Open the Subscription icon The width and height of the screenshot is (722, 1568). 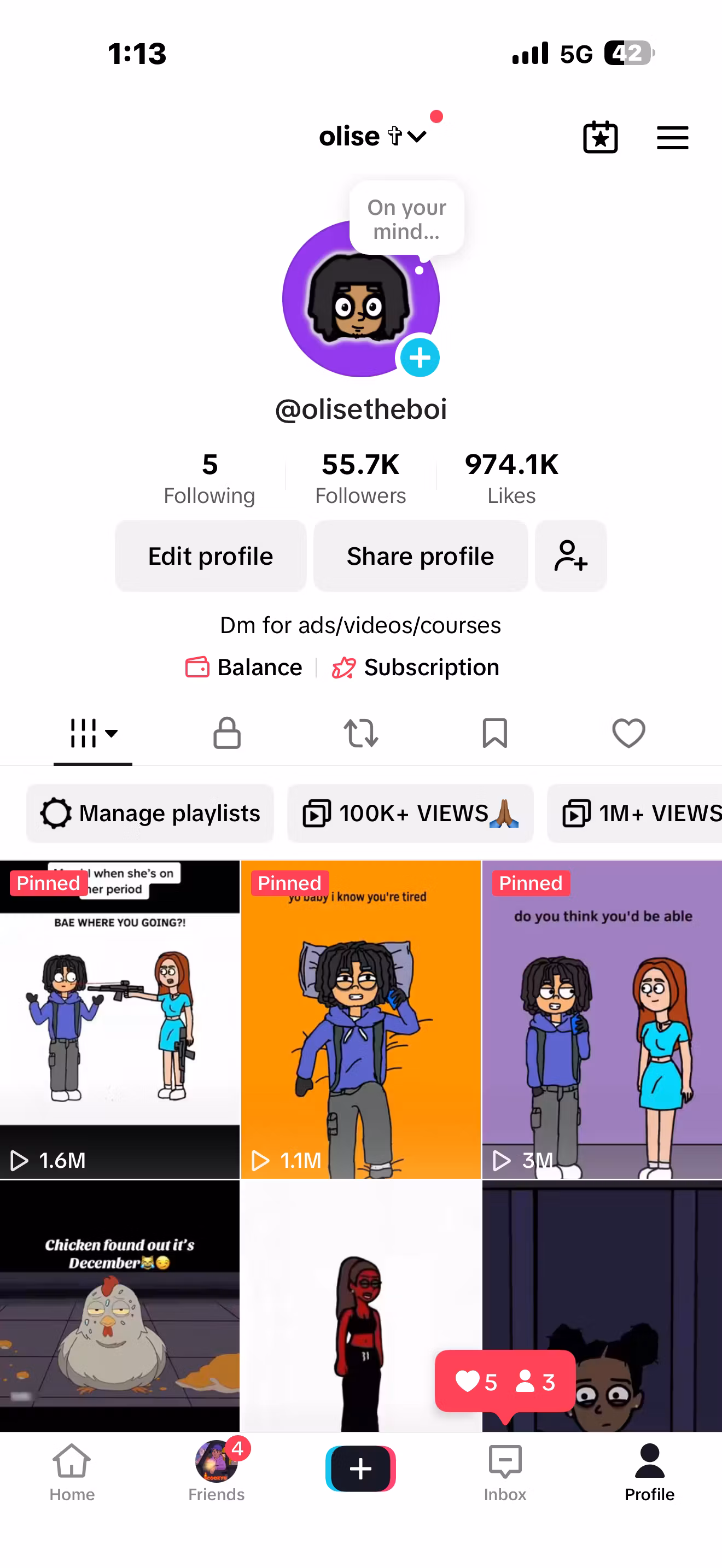point(345,668)
